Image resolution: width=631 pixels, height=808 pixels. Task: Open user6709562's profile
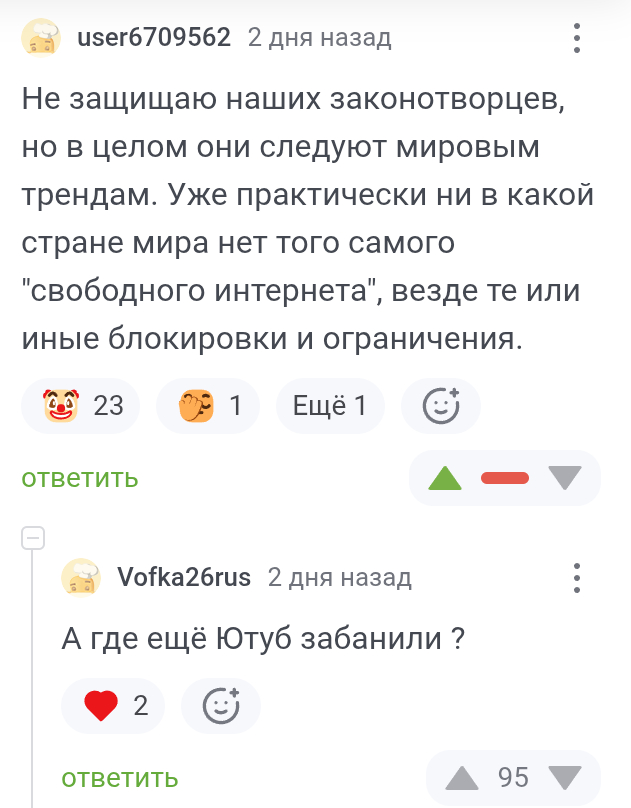[154, 38]
